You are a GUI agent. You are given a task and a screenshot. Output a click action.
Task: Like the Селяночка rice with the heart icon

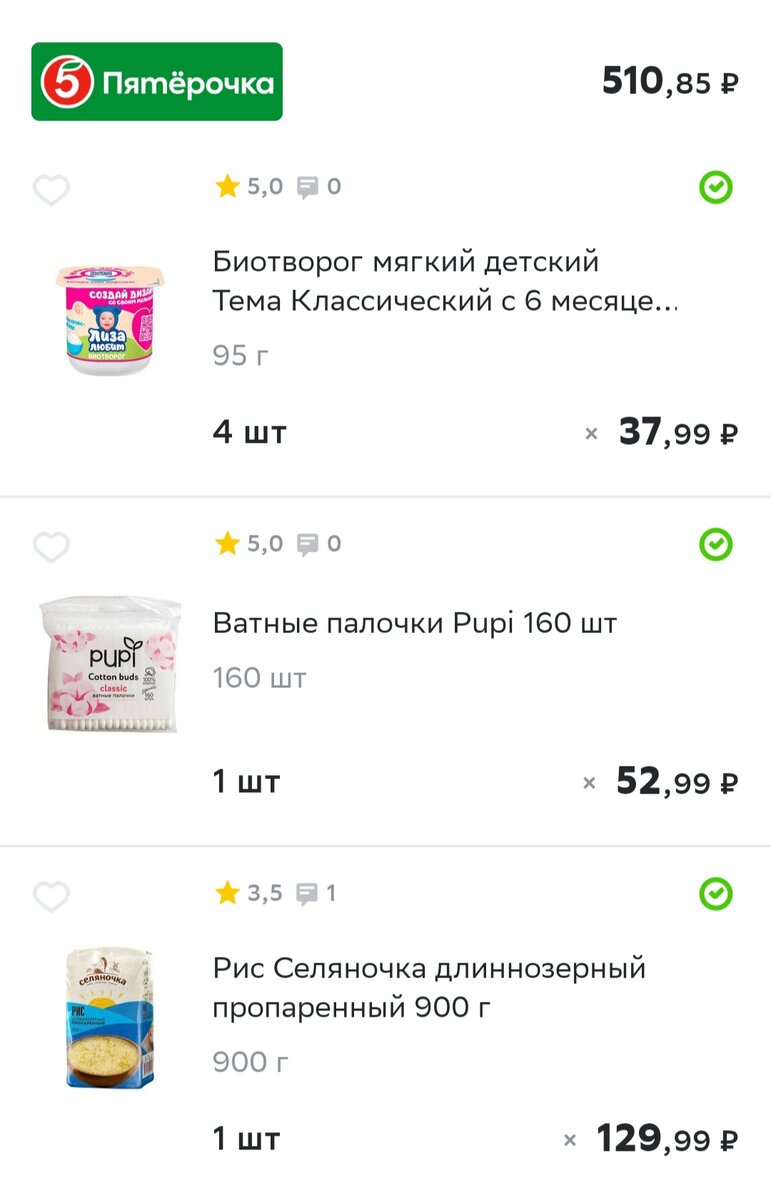tap(51, 897)
